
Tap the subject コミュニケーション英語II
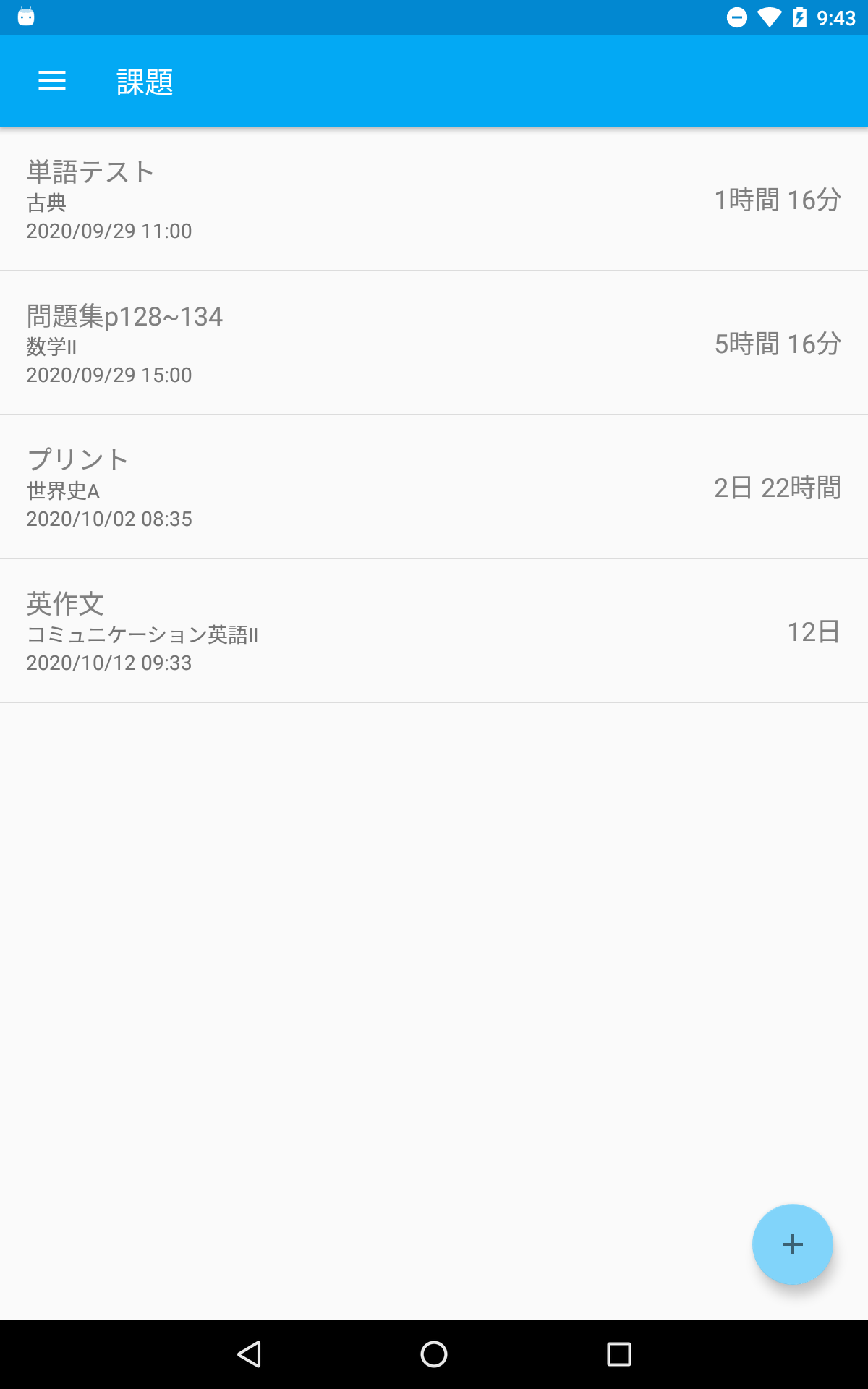pos(142,635)
